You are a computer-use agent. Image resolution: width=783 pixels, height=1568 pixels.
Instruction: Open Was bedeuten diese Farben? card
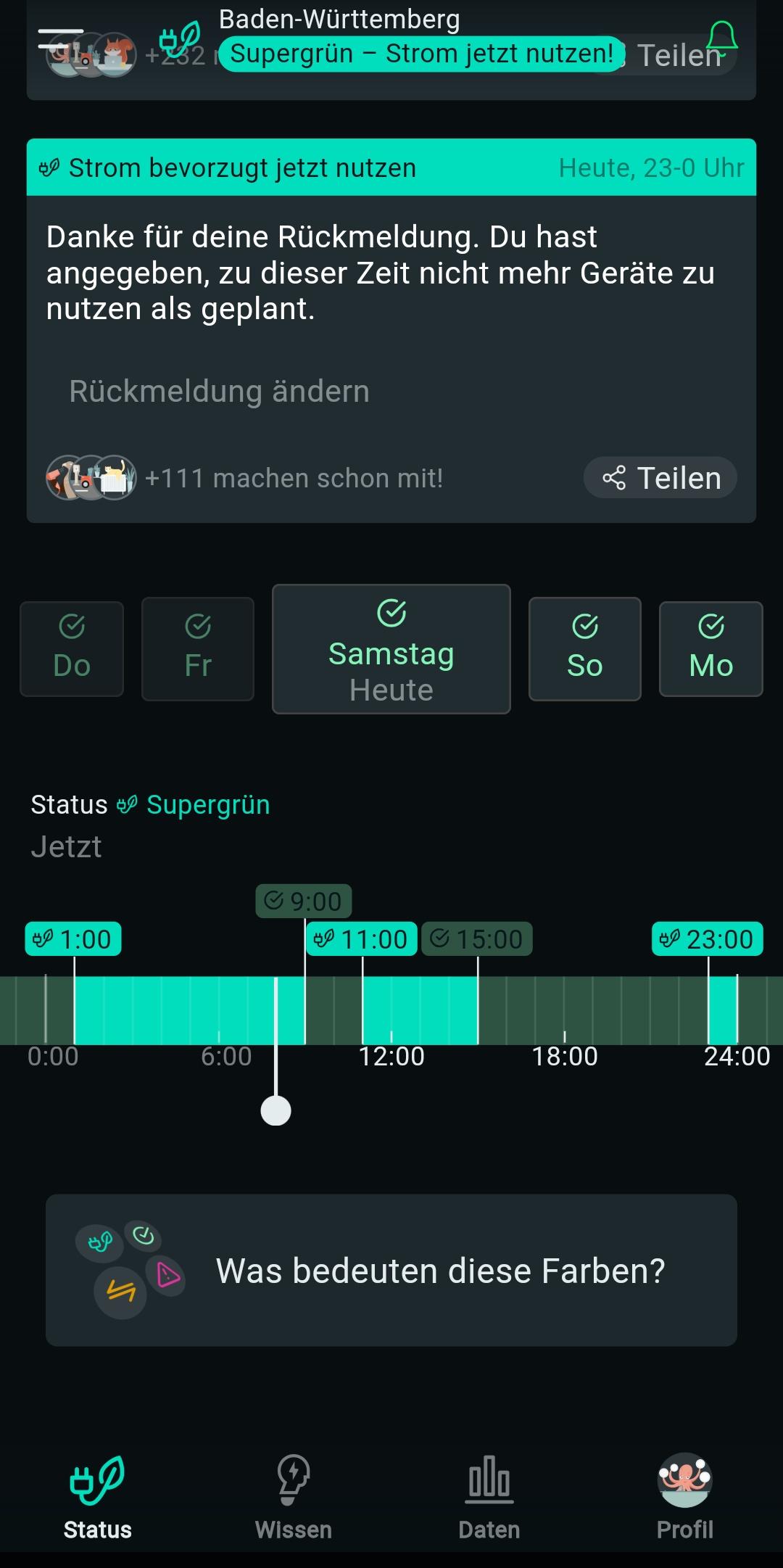(391, 1270)
